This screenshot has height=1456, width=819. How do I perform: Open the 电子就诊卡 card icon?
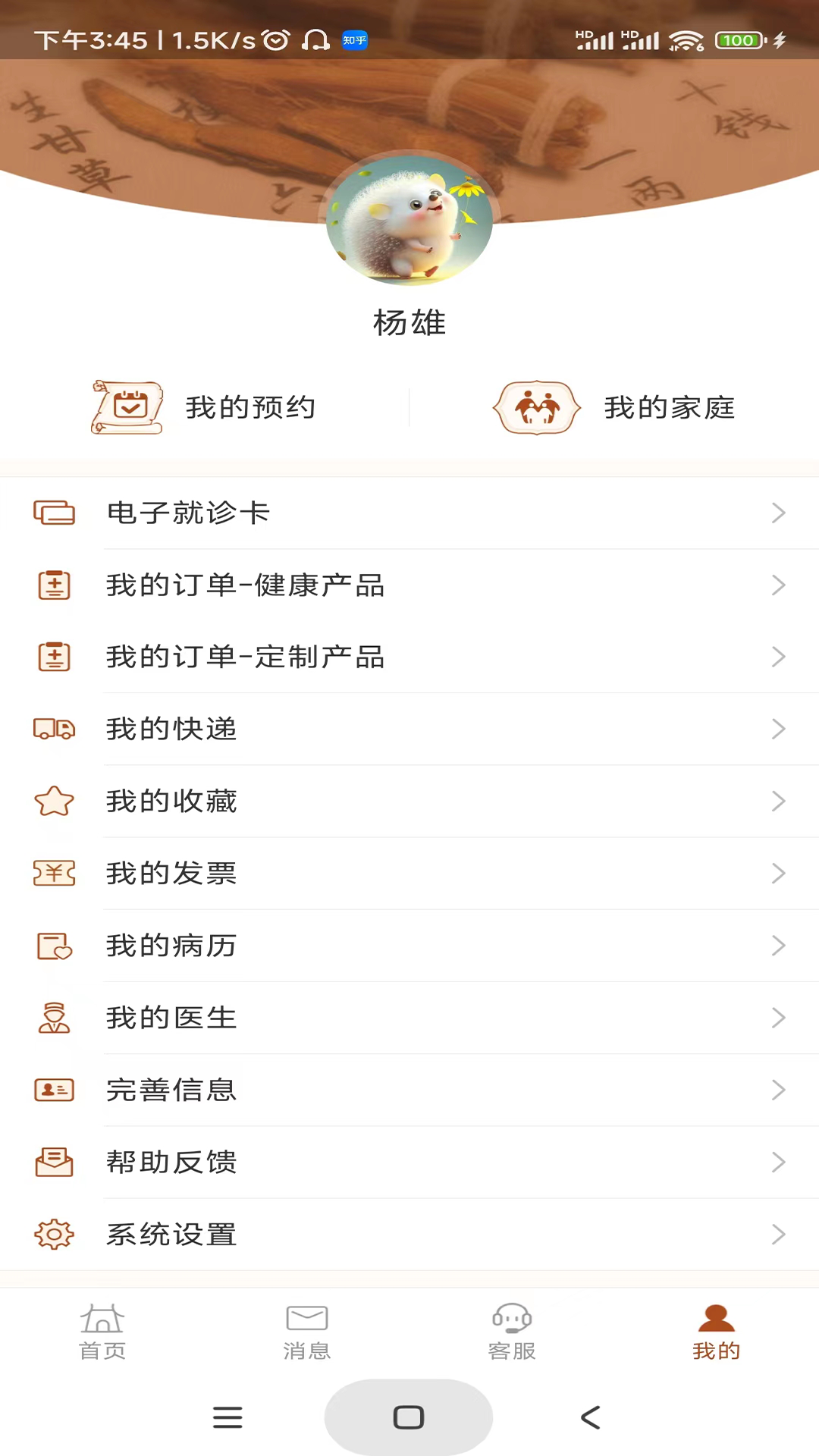[54, 513]
